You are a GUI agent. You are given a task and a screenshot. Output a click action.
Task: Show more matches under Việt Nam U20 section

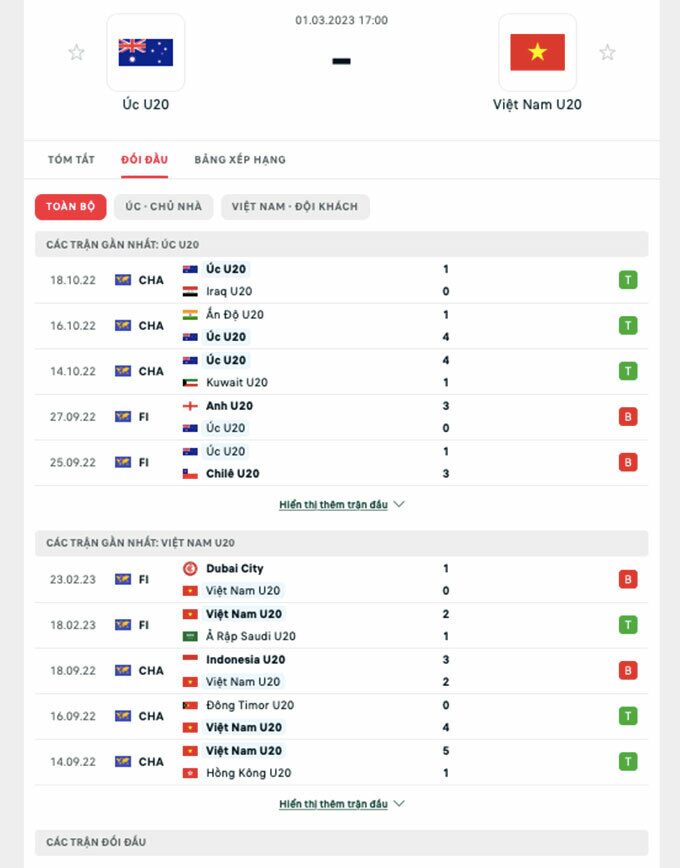[341, 804]
